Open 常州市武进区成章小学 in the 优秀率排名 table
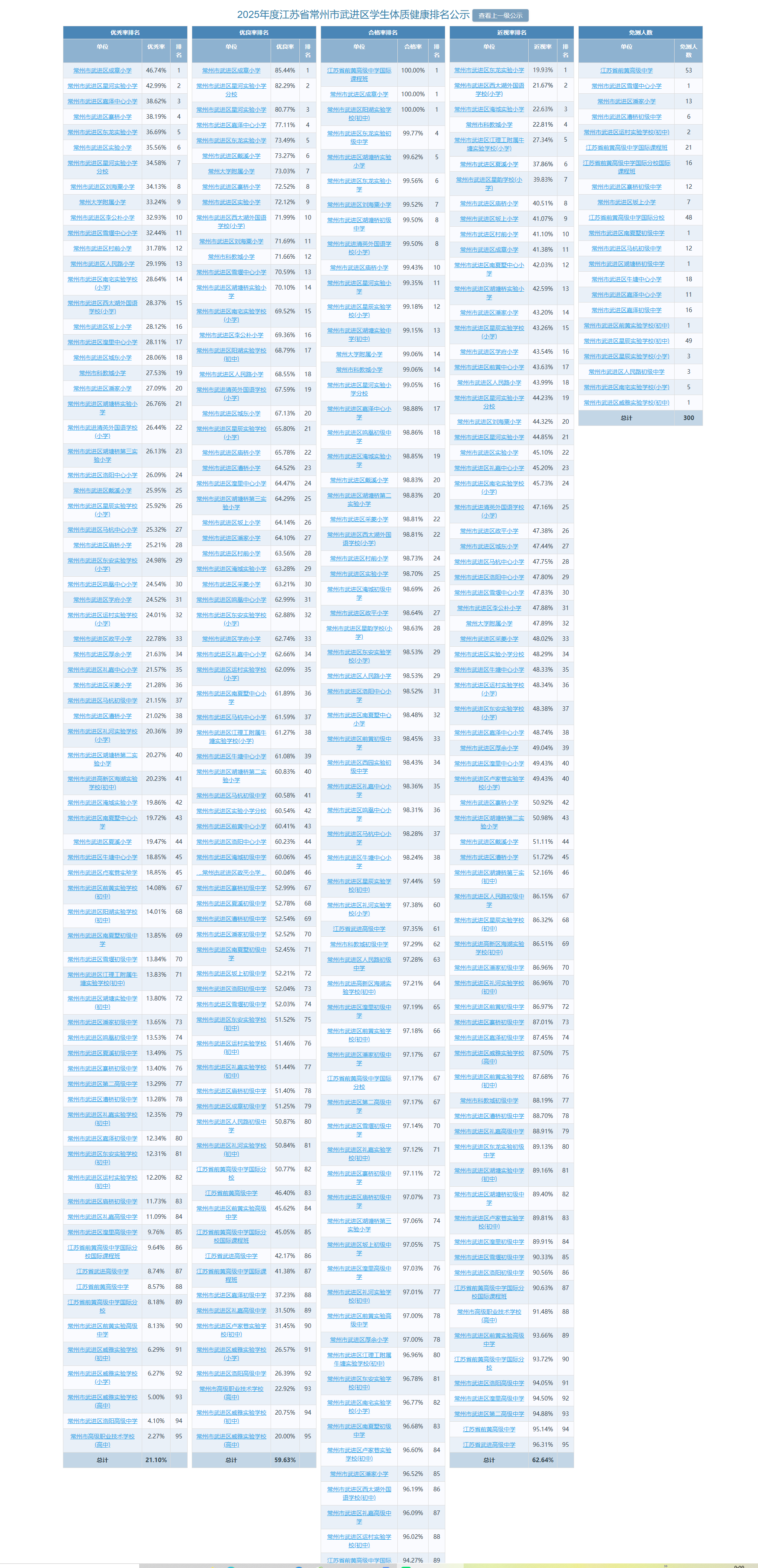This screenshot has width=758, height=1568. (x=102, y=70)
